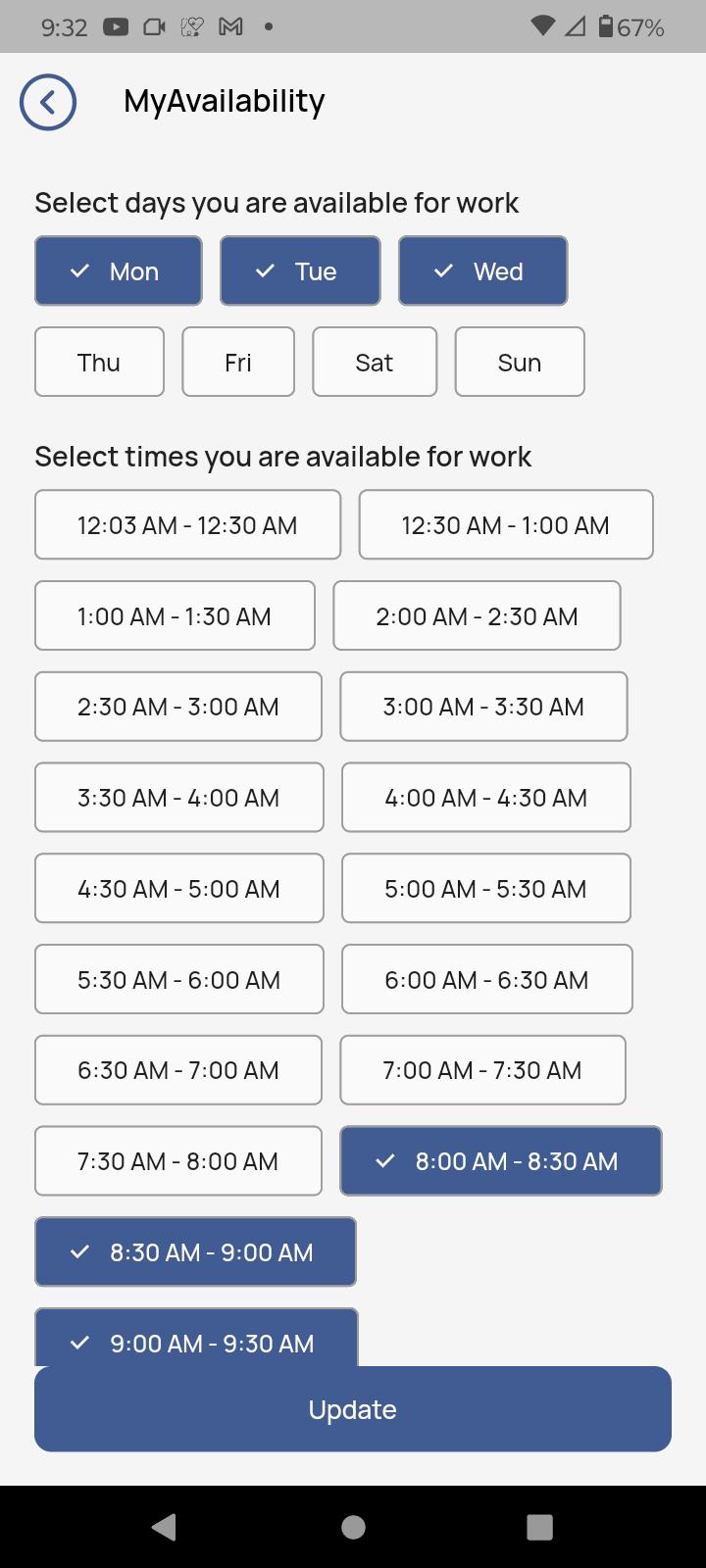Image resolution: width=706 pixels, height=1568 pixels.
Task: Select 2:00 AM - 2:30 AM time
Action: click(x=477, y=615)
